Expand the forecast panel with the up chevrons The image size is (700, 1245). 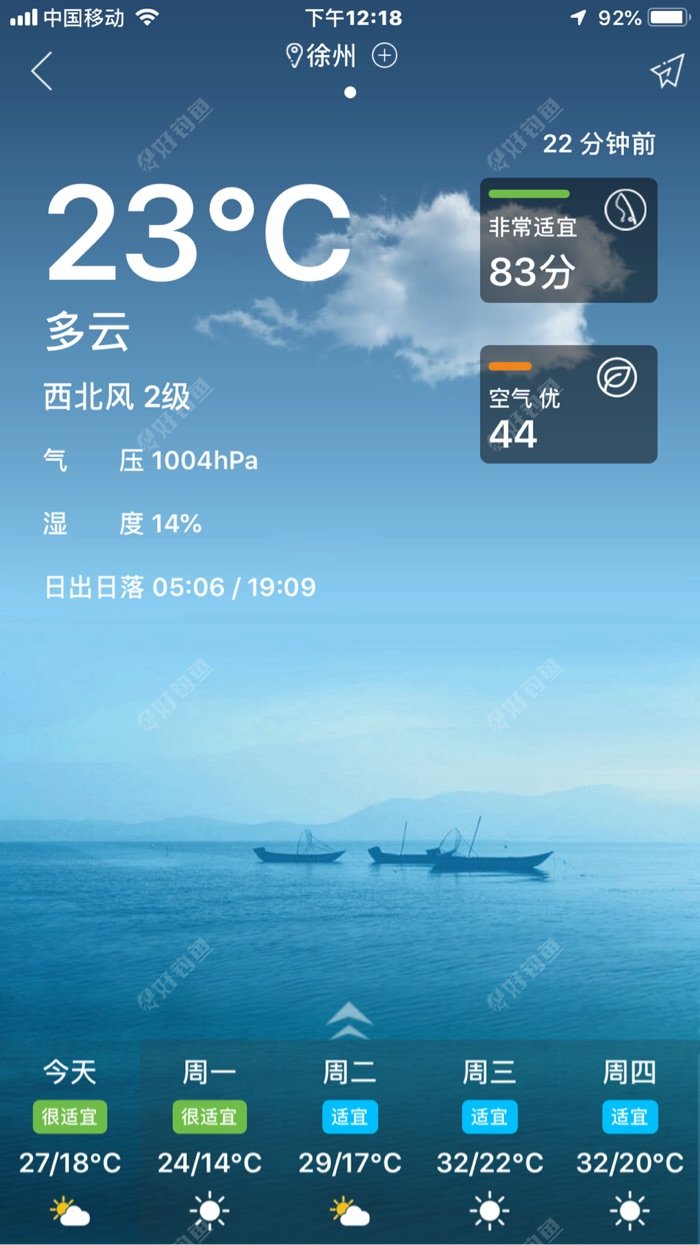tap(350, 1019)
